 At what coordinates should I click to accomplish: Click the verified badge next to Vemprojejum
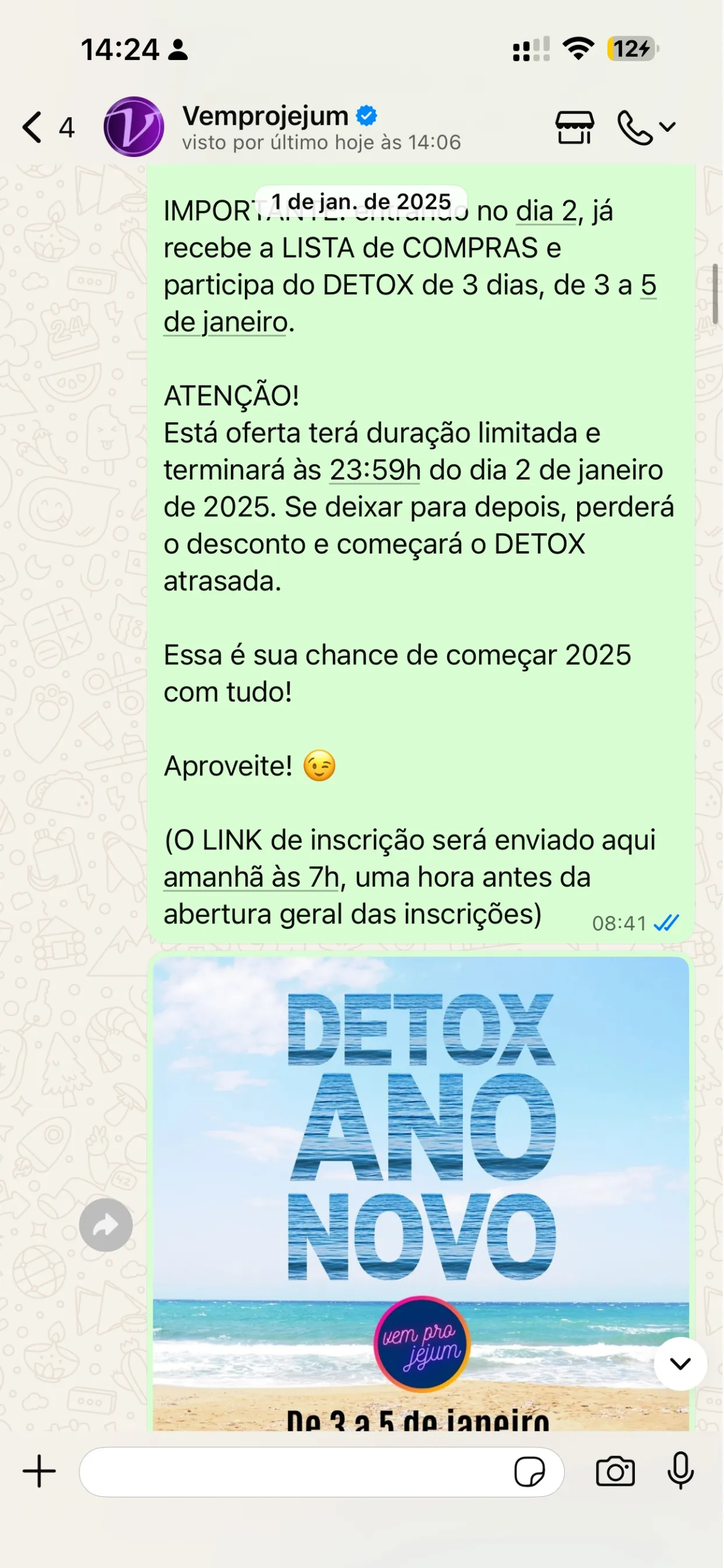pos(365,115)
